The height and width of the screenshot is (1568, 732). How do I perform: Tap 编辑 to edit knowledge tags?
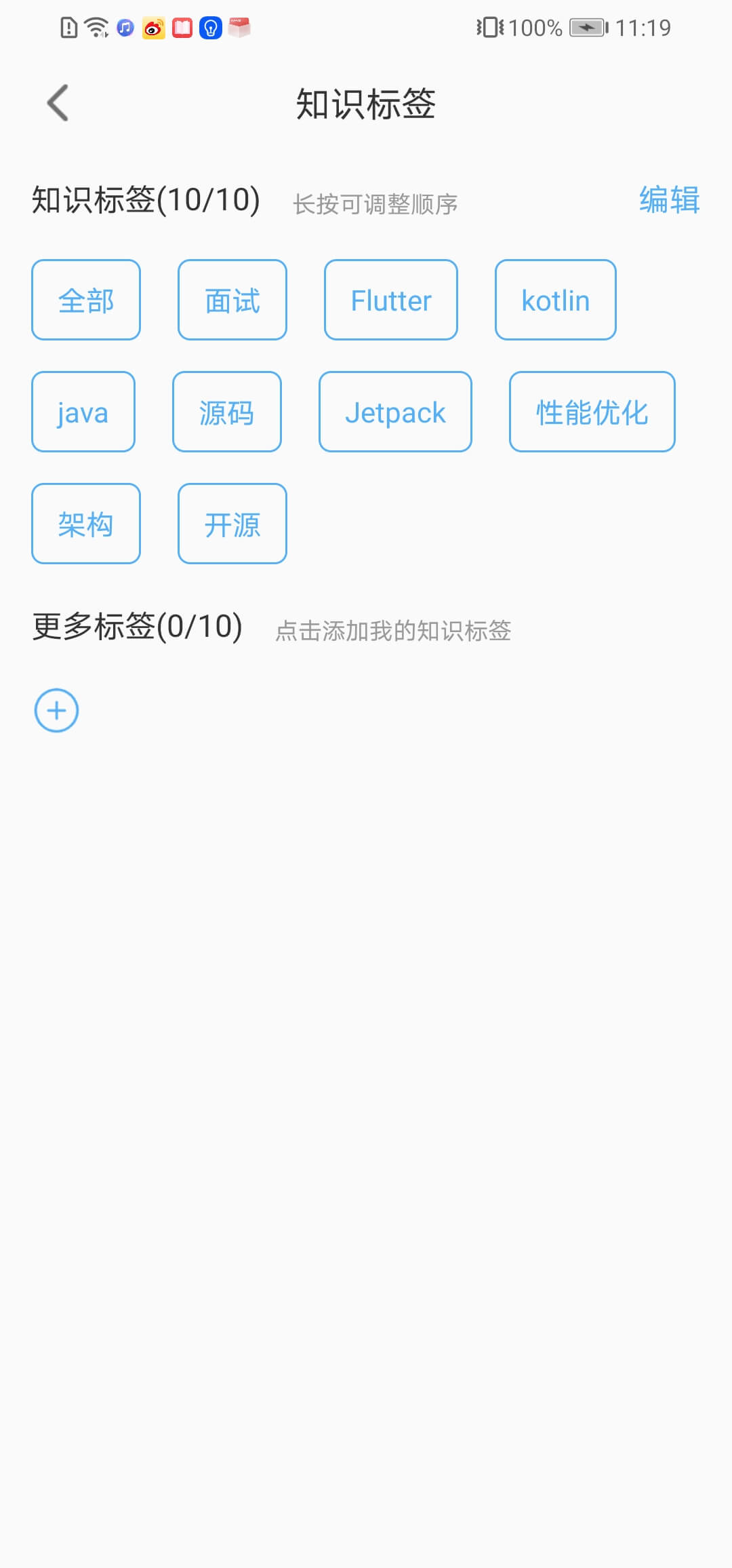click(x=669, y=200)
